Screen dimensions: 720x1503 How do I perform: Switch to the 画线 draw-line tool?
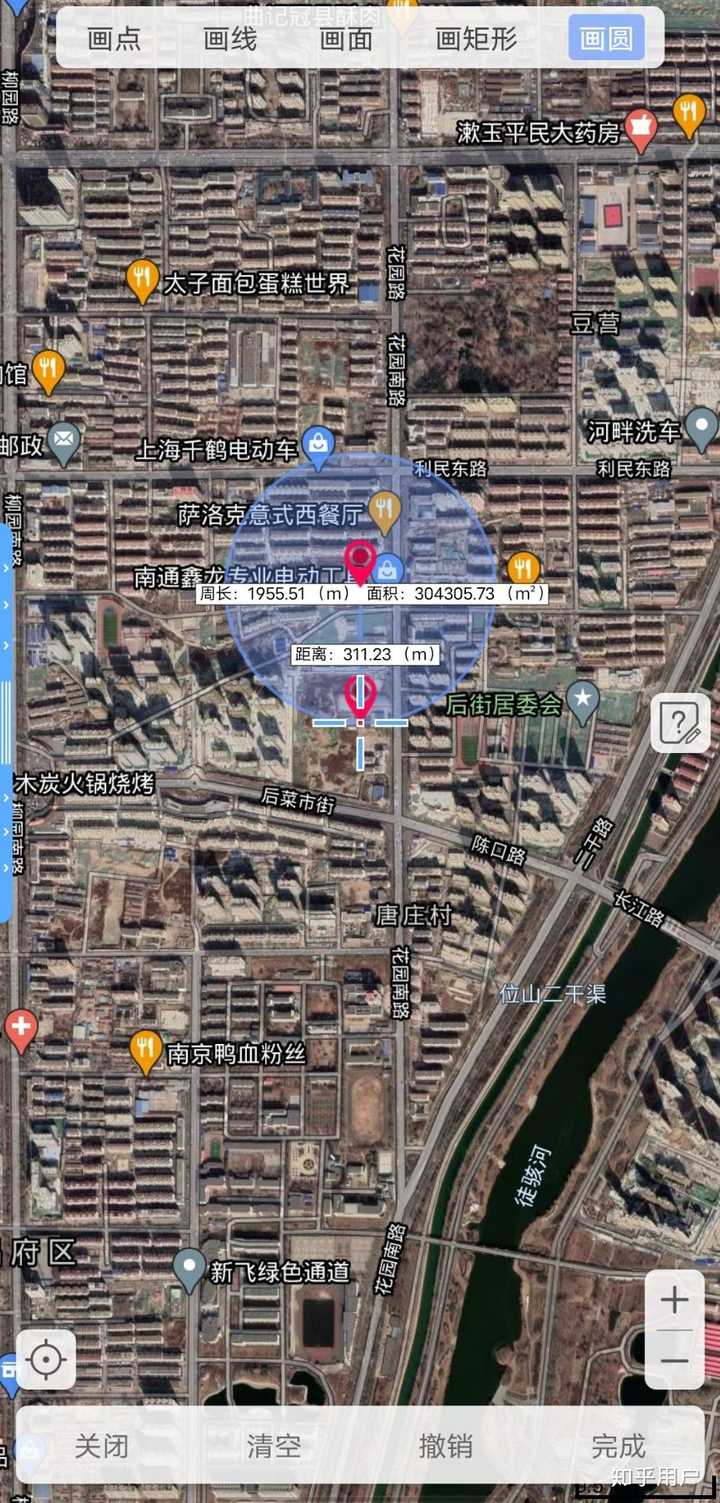(x=230, y=39)
